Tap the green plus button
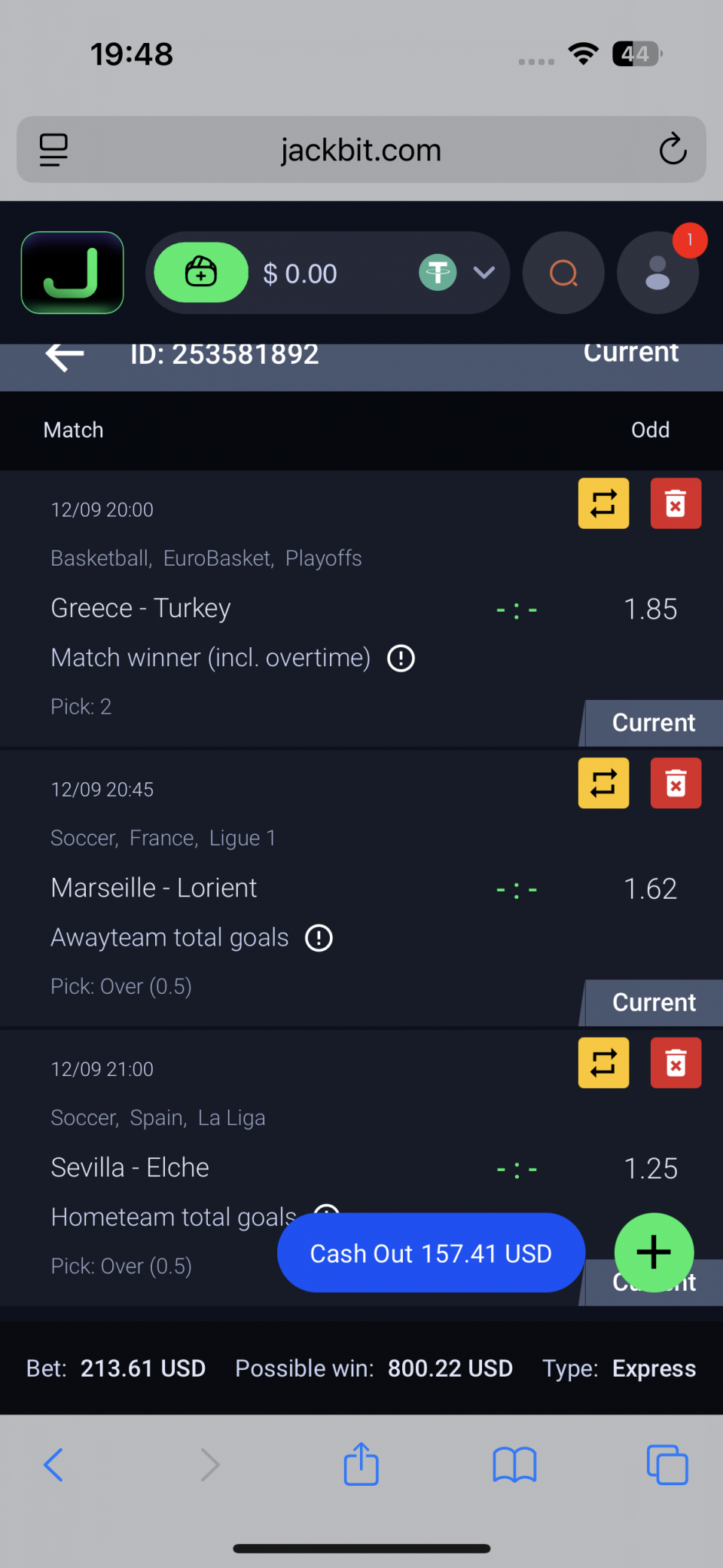This screenshot has width=723, height=1568. [x=654, y=1252]
